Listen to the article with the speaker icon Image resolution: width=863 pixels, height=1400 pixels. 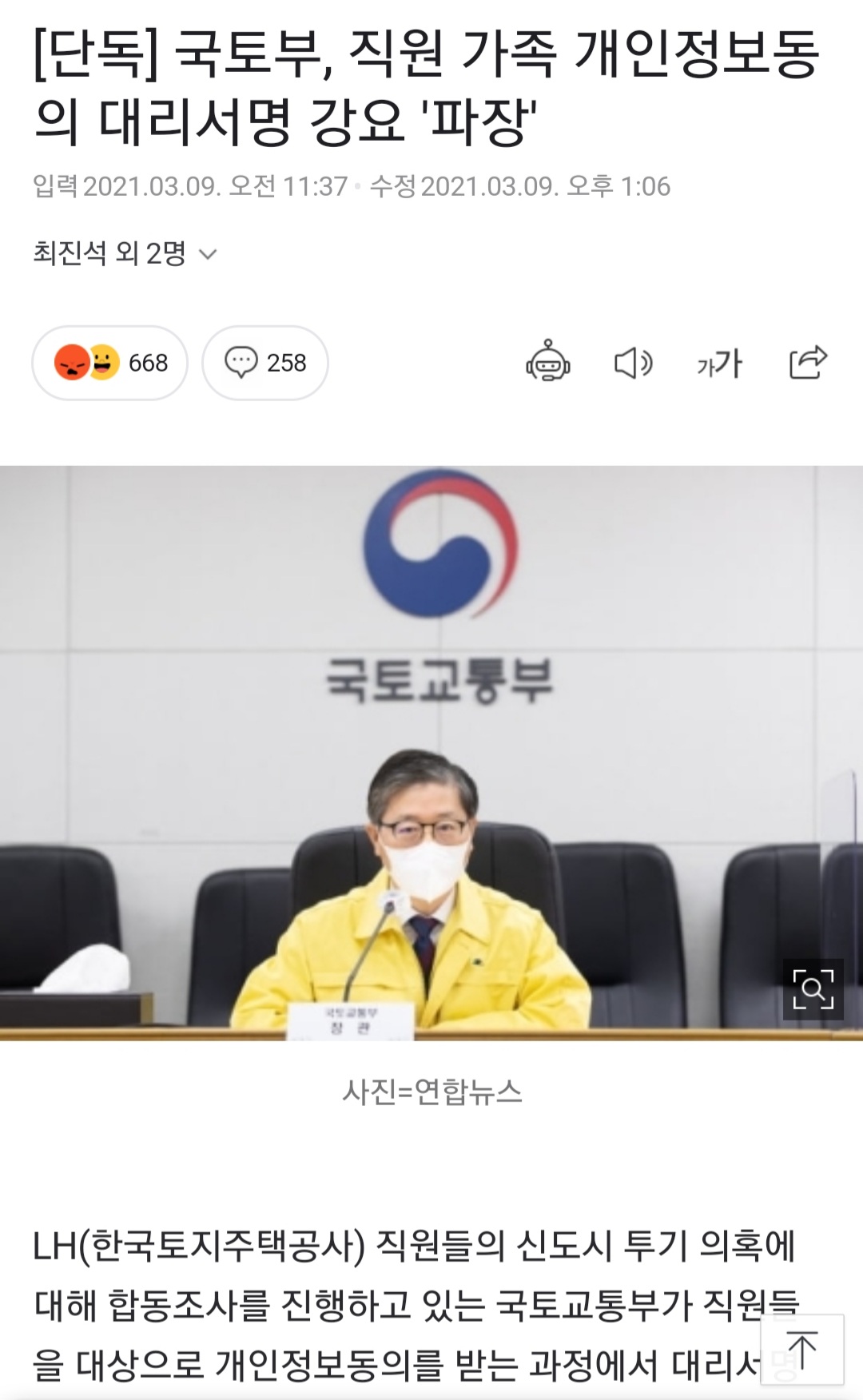[633, 363]
